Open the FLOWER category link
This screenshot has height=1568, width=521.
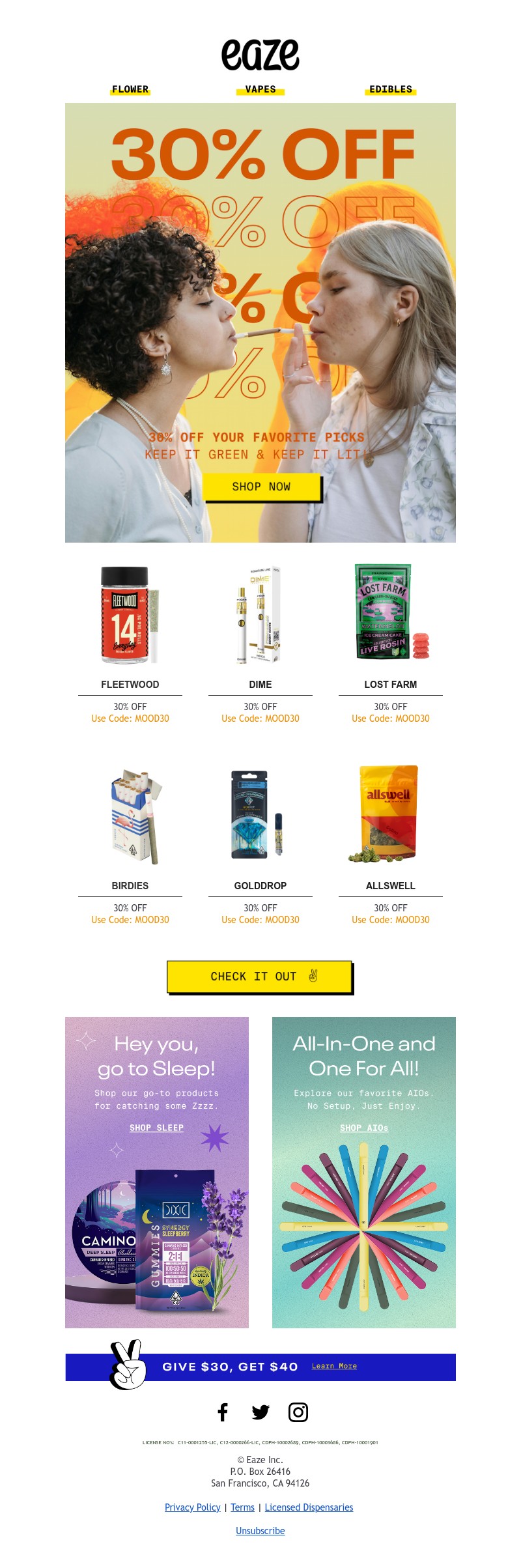coord(130,89)
